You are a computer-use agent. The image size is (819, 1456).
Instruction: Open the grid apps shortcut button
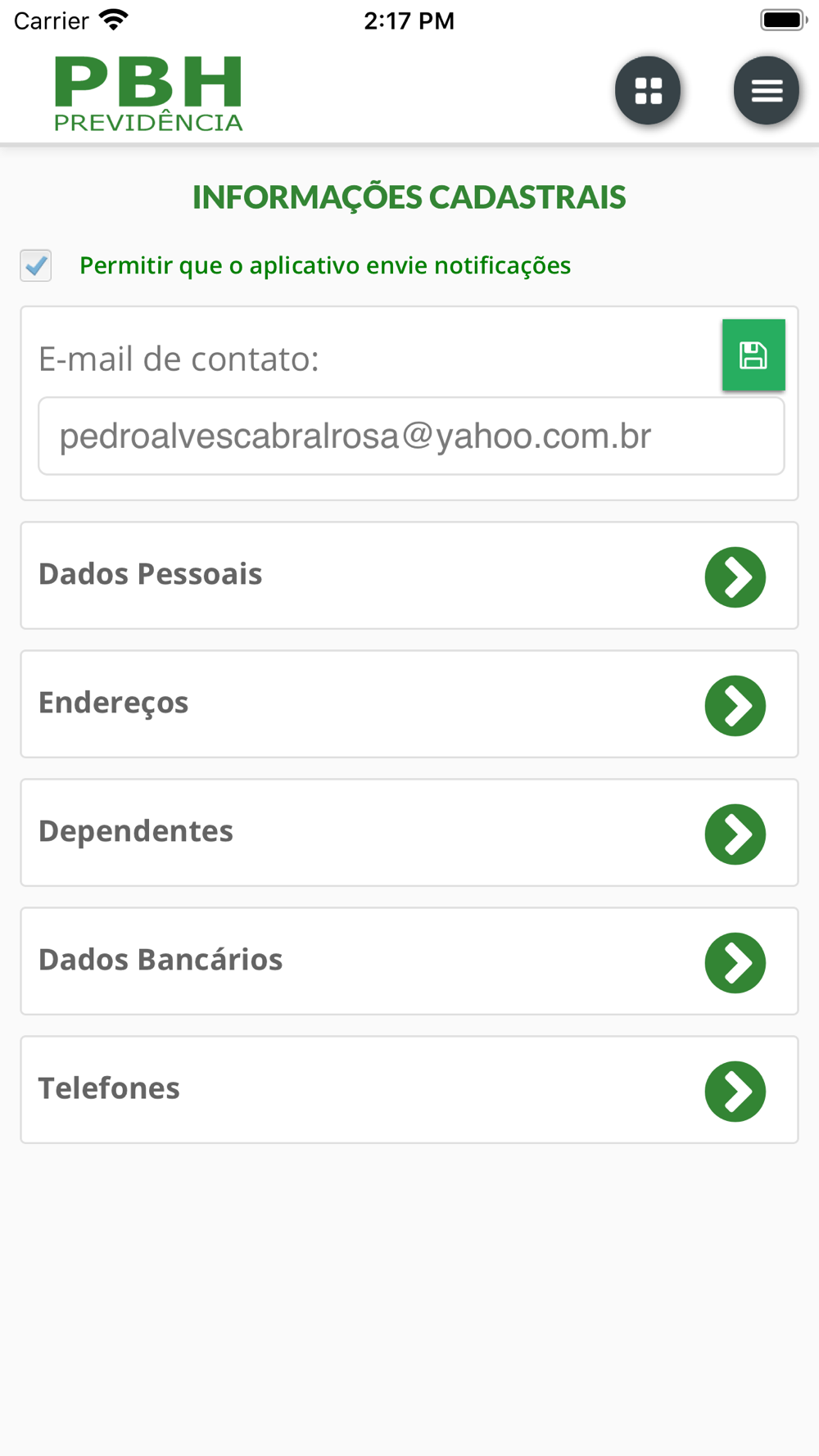[648, 91]
